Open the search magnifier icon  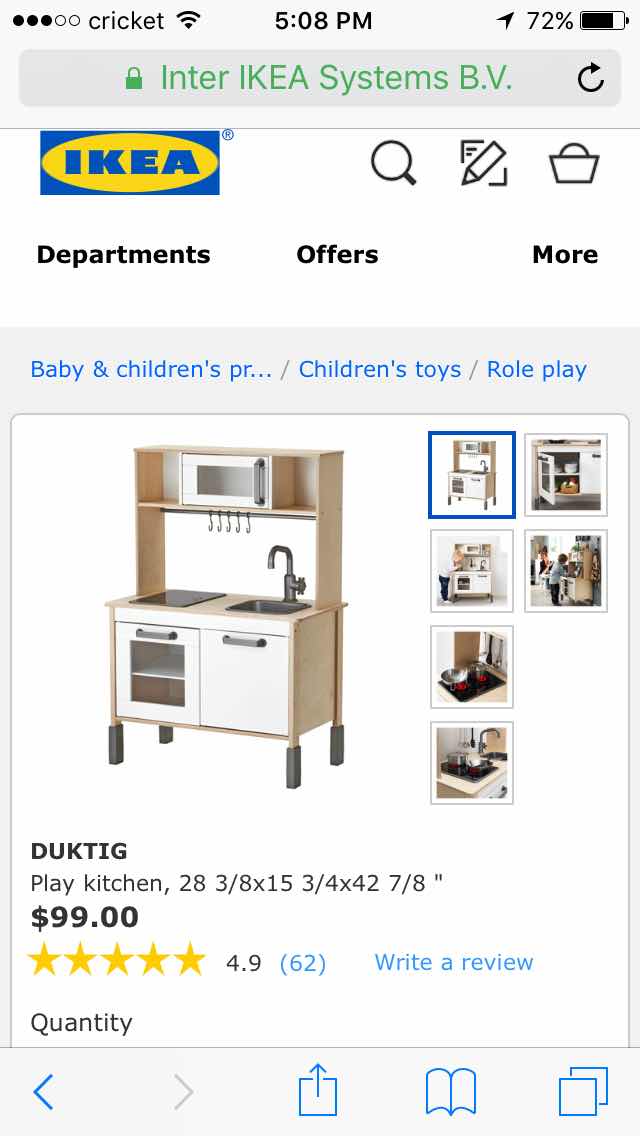tap(394, 163)
